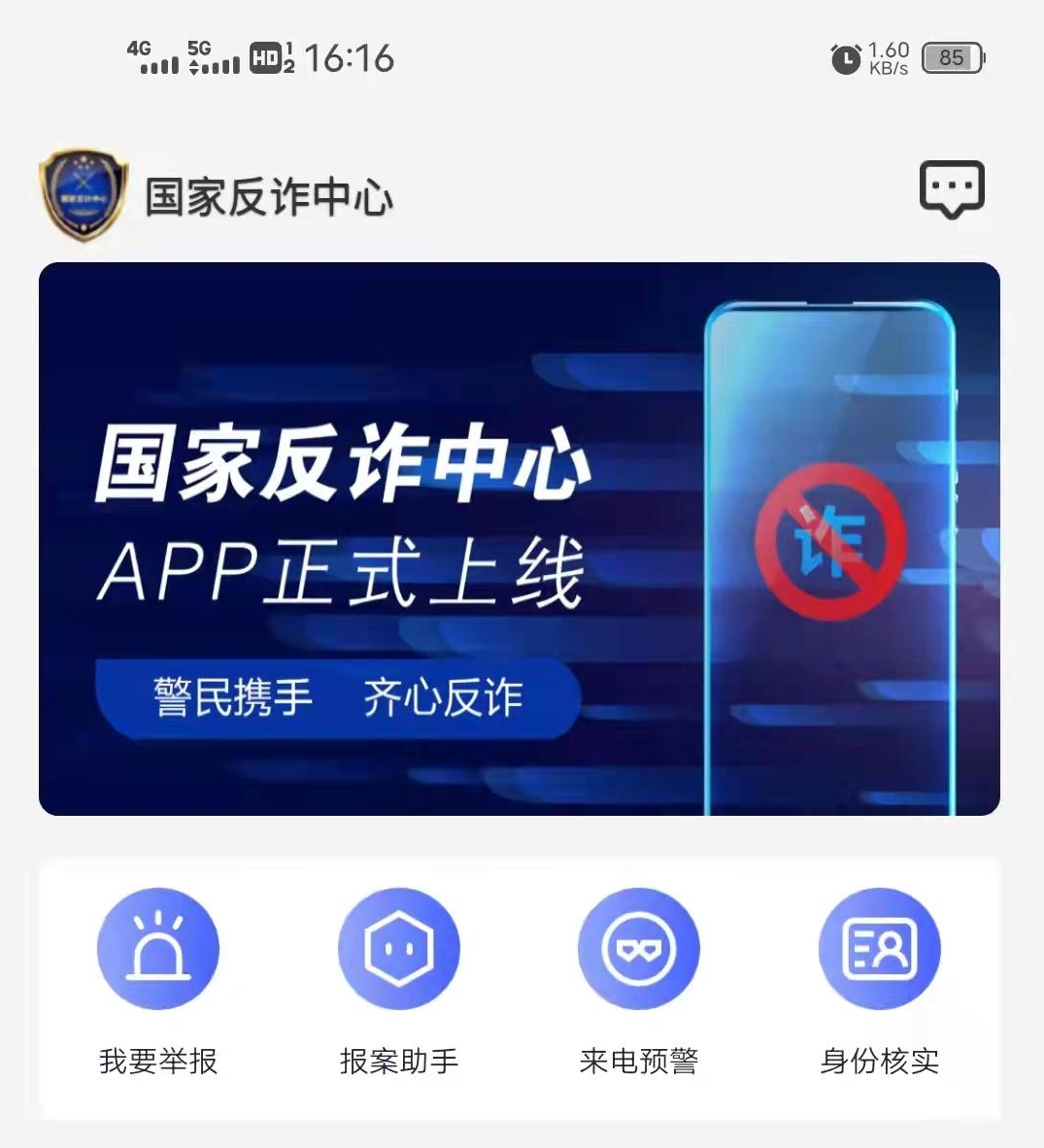Open the 国家反诈中心 APP launch banner
1044x1148 pixels.
[519, 539]
